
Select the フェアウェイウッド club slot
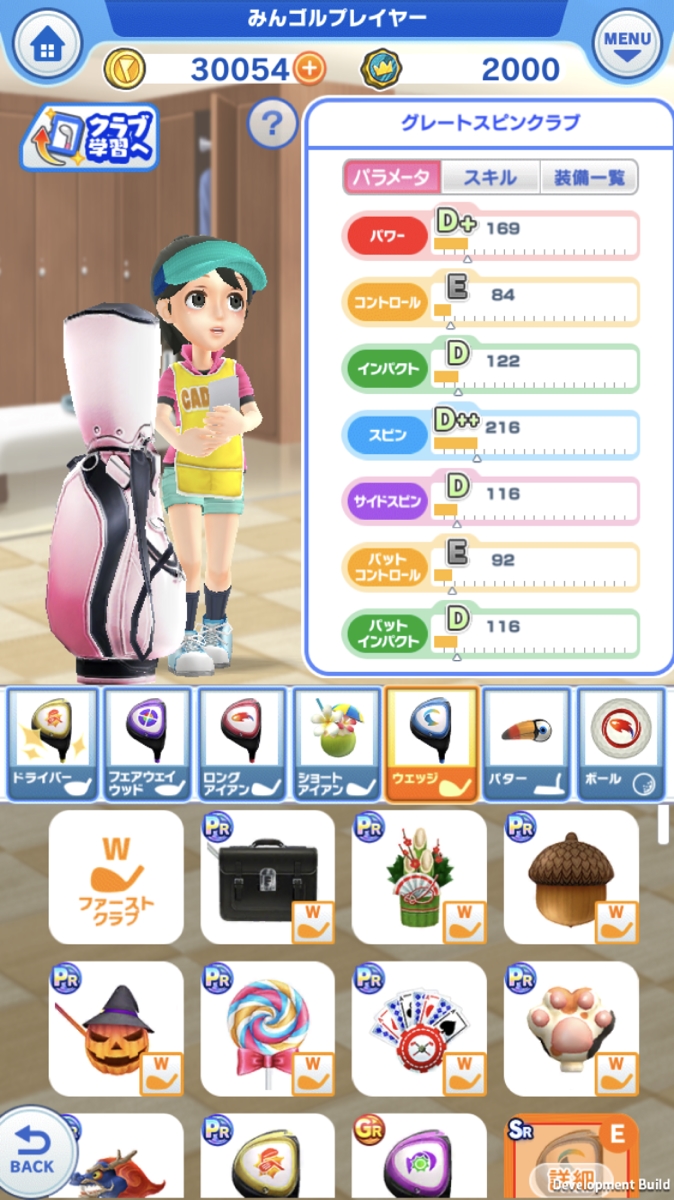[x=147, y=745]
